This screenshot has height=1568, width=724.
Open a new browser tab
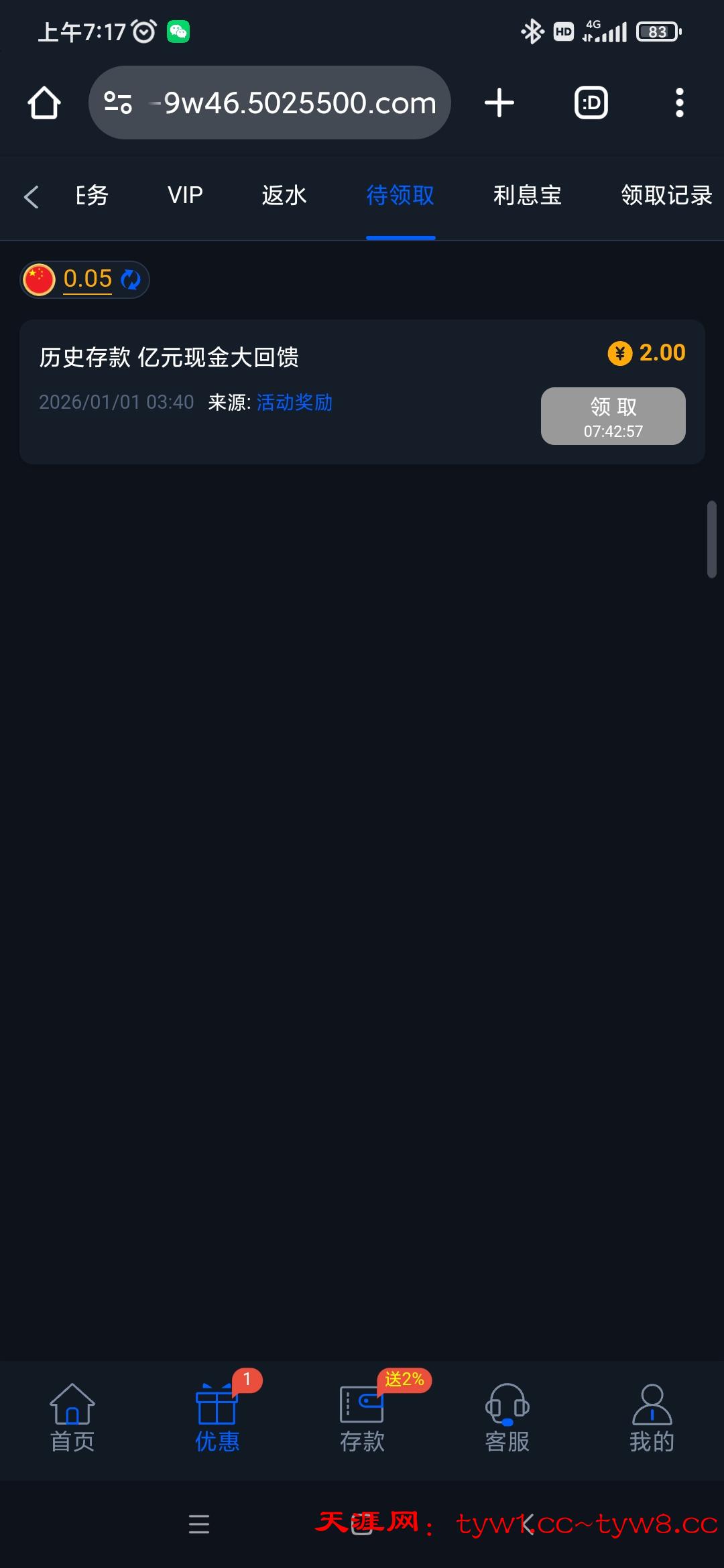tap(499, 103)
